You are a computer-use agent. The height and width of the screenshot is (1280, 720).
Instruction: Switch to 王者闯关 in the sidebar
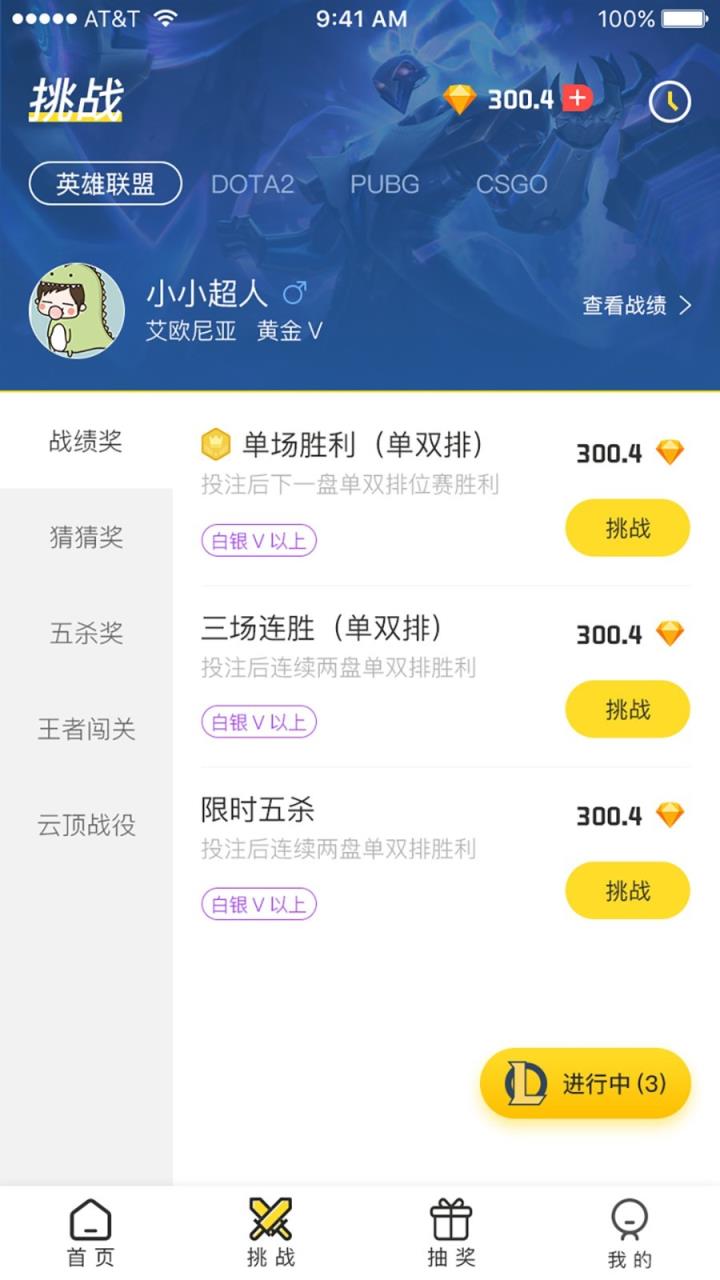coord(88,730)
